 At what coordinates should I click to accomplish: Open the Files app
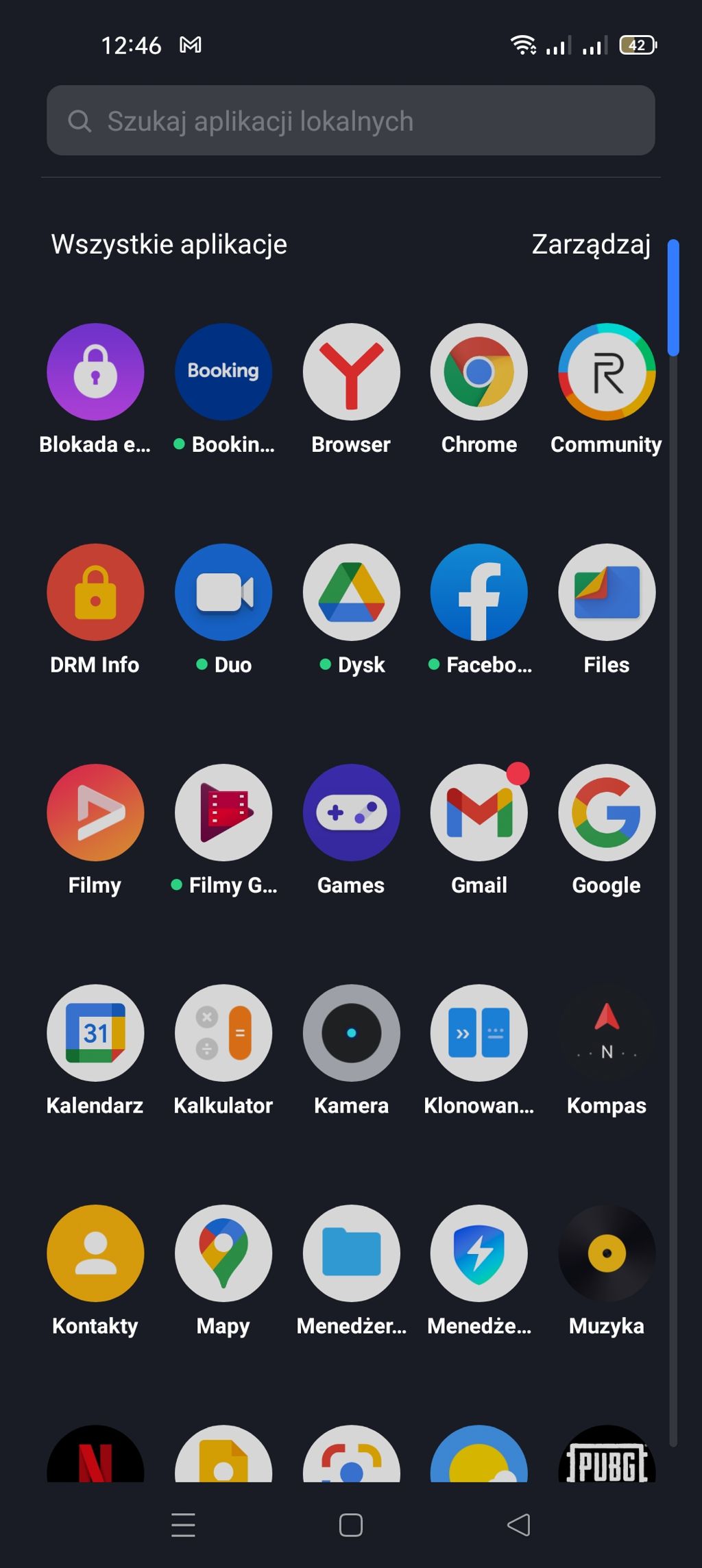[606, 592]
